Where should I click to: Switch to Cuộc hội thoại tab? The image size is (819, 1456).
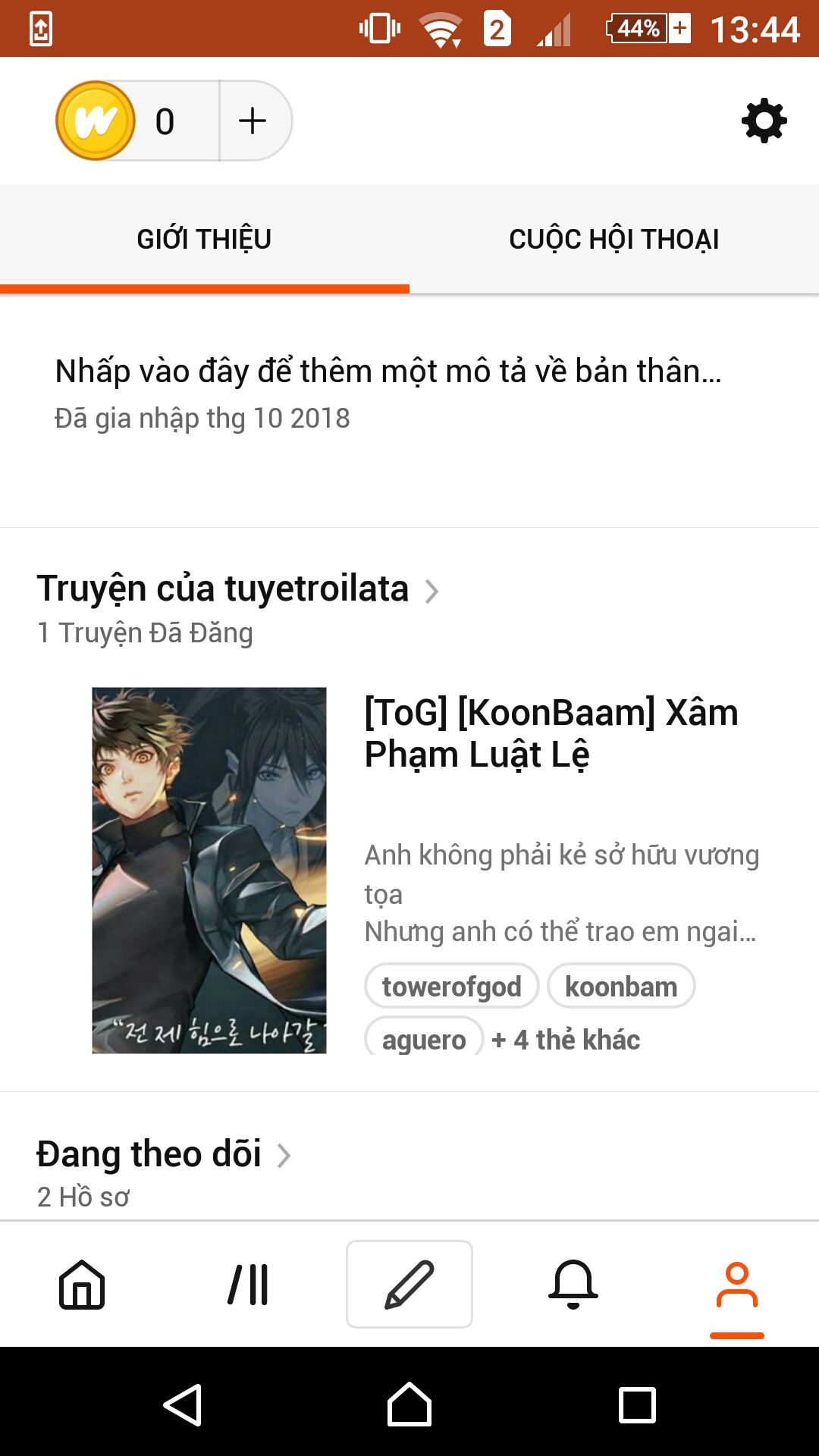pos(613,239)
